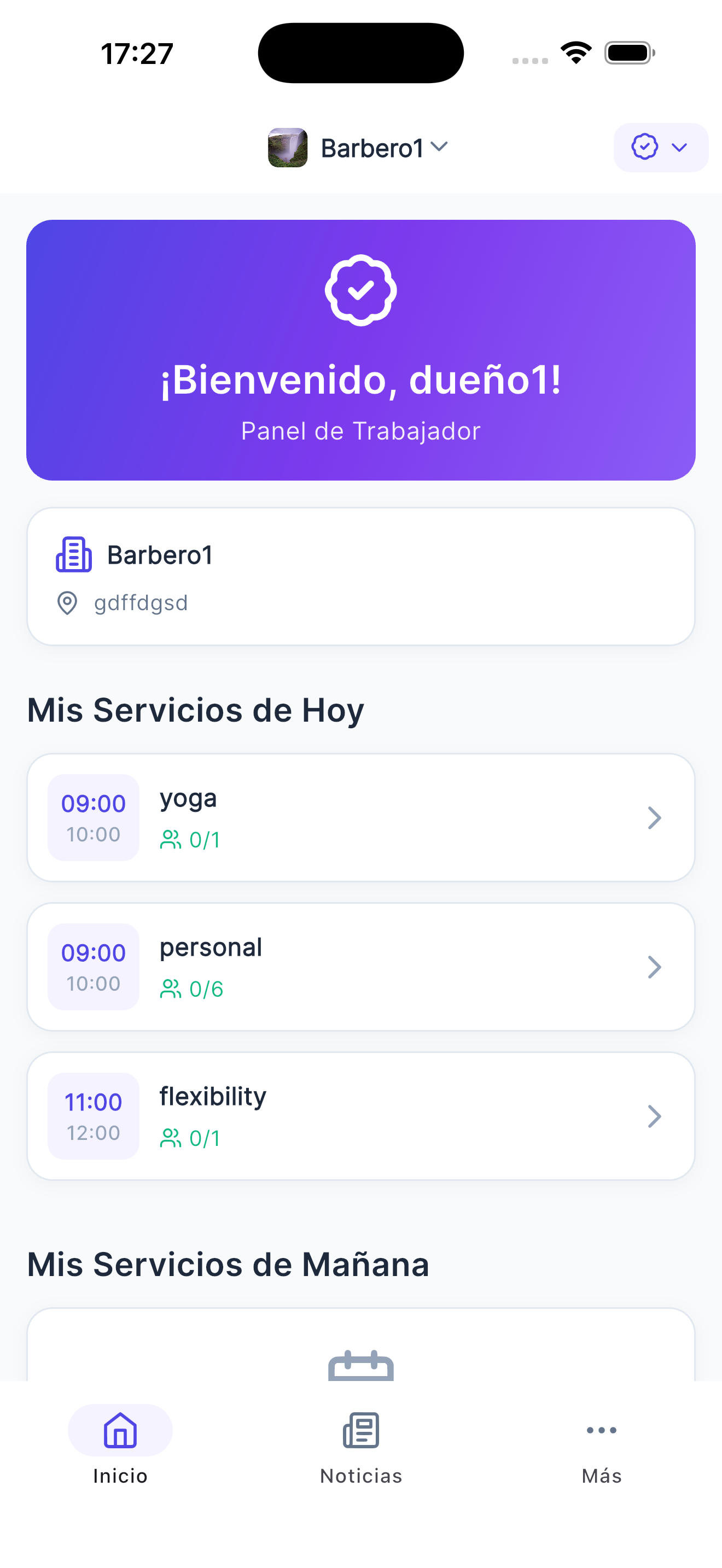
Task: Open Noticias via the newspaper icon
Action: tap(360, 1431)
